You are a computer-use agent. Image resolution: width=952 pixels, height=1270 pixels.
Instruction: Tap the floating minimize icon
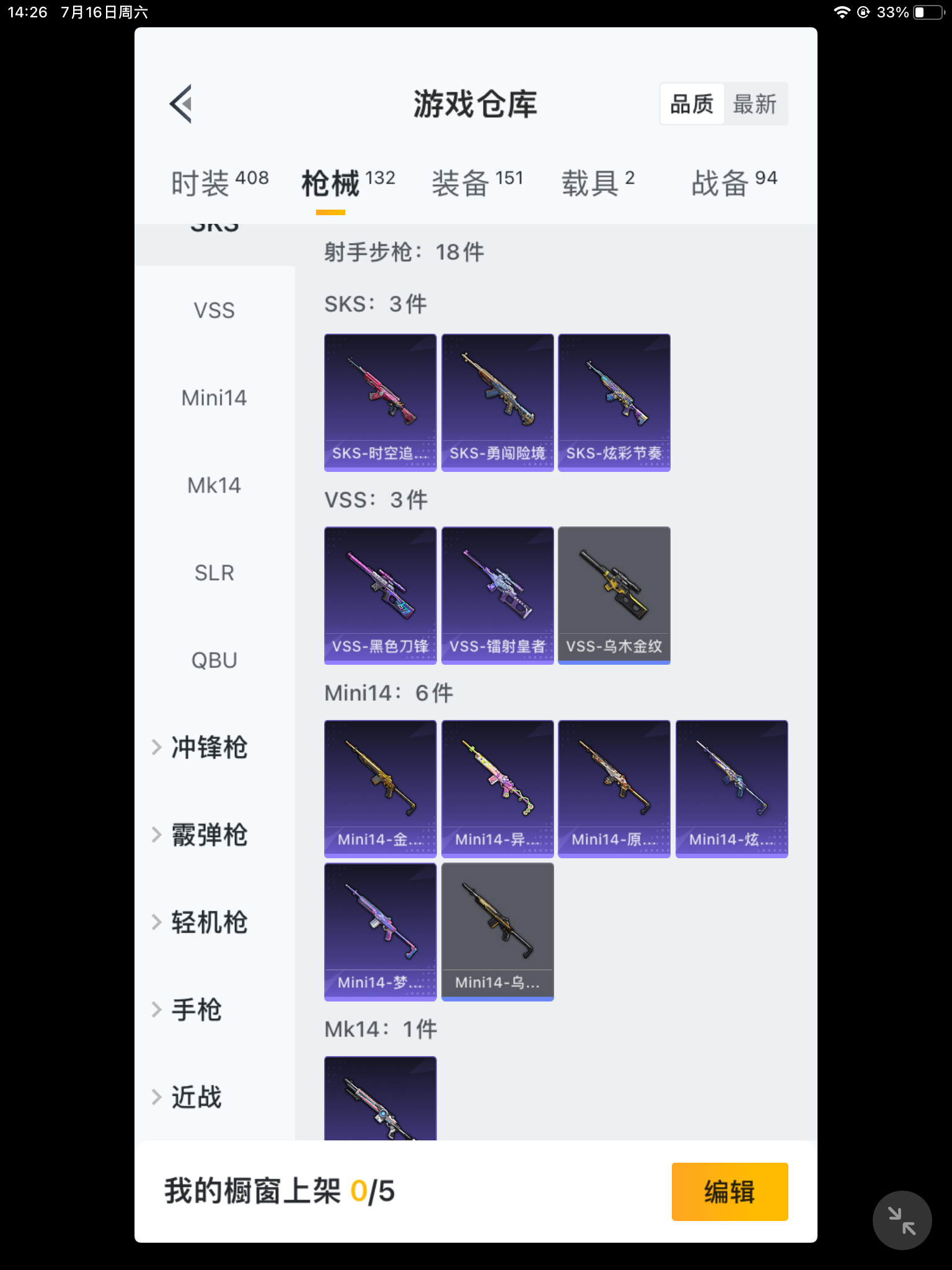click(x=902, y=1220)
